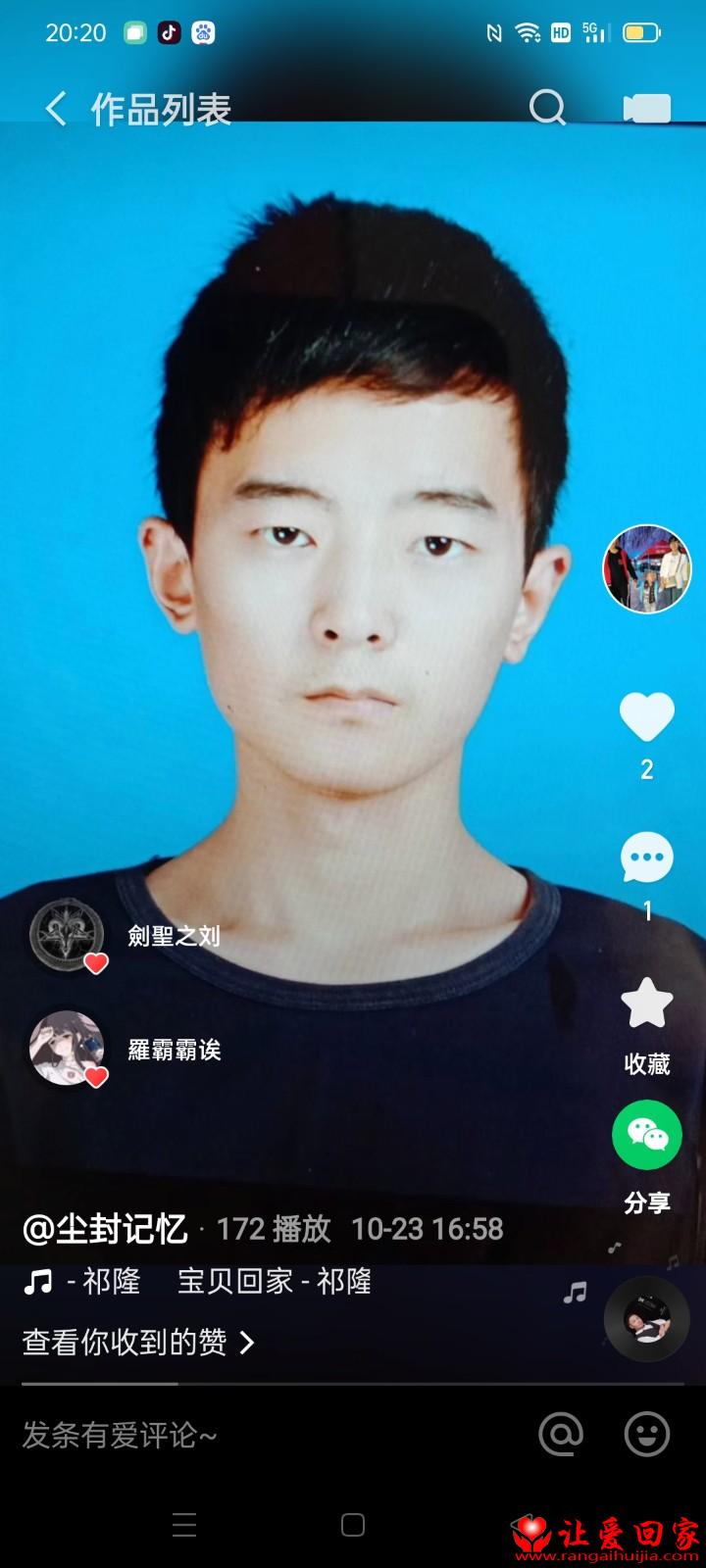Open the emoji picker

[x=647, y=1436]
